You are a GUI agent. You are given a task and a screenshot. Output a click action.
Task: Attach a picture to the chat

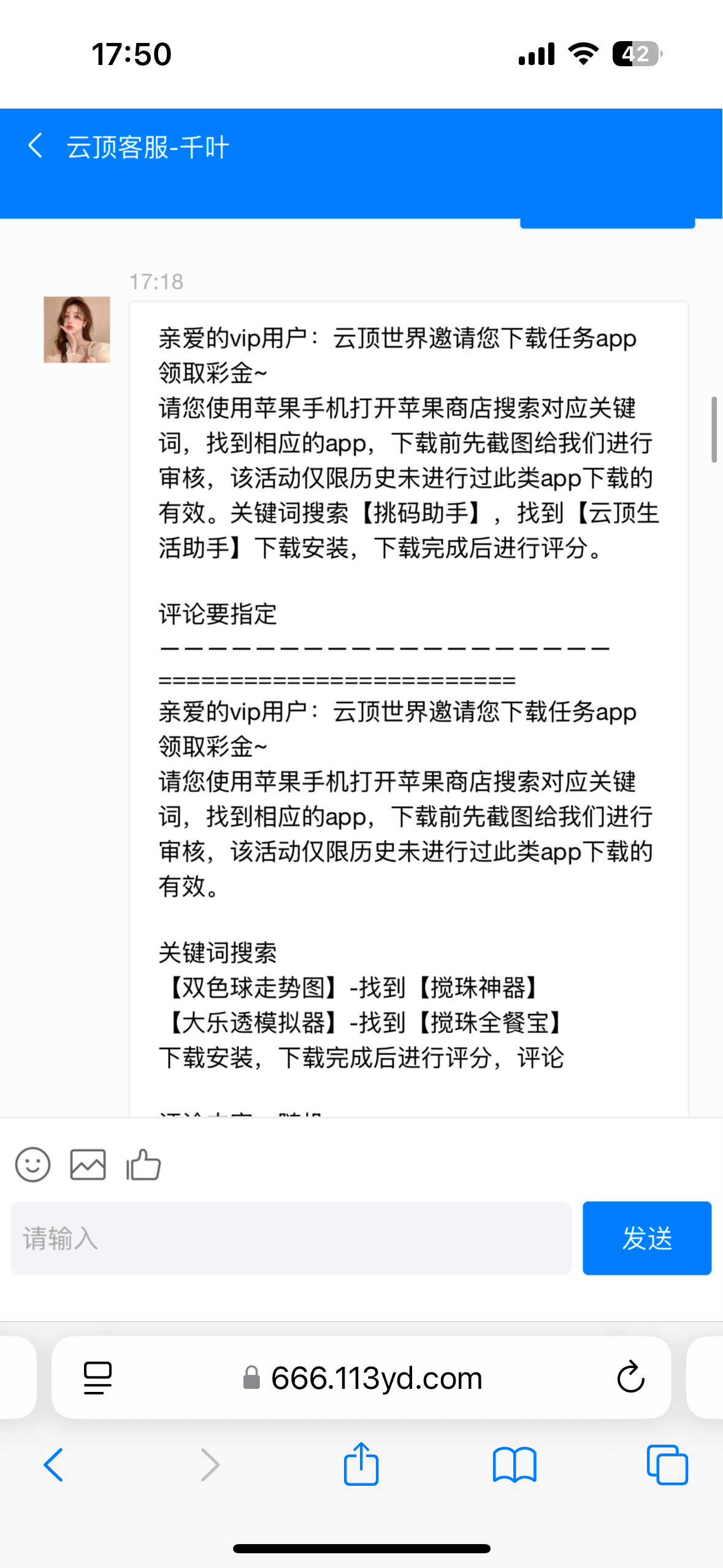click(x=88, y=1164)
